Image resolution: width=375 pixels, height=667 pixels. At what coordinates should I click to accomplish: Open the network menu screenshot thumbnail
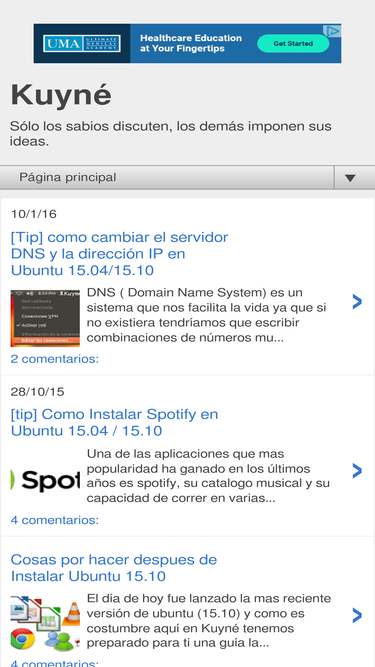tap(45, 318)
